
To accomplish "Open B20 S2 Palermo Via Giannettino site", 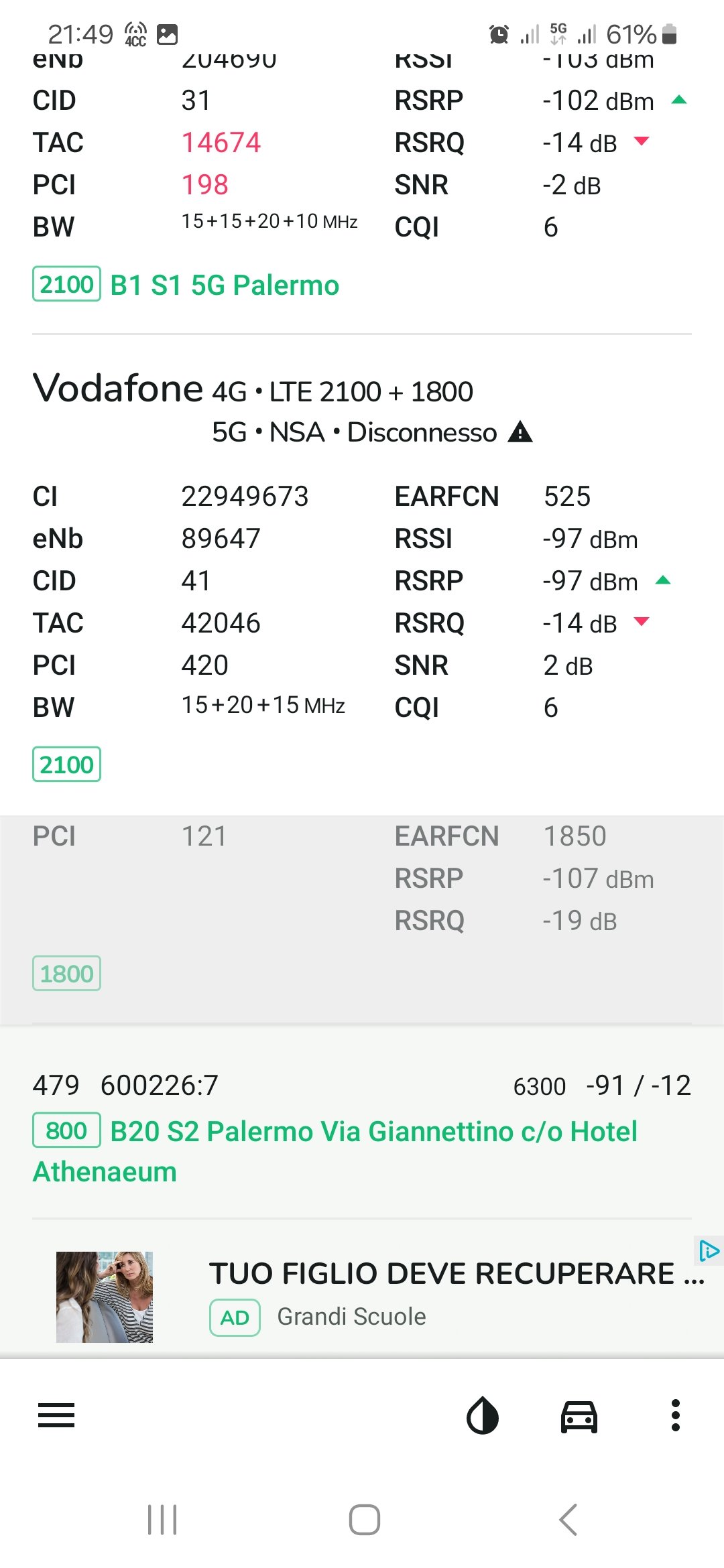I will [x=335, y=1151].
